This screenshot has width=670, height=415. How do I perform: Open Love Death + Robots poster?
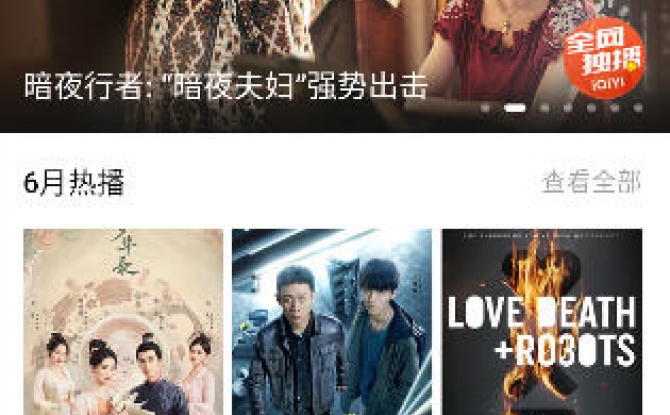click(541, 322)
